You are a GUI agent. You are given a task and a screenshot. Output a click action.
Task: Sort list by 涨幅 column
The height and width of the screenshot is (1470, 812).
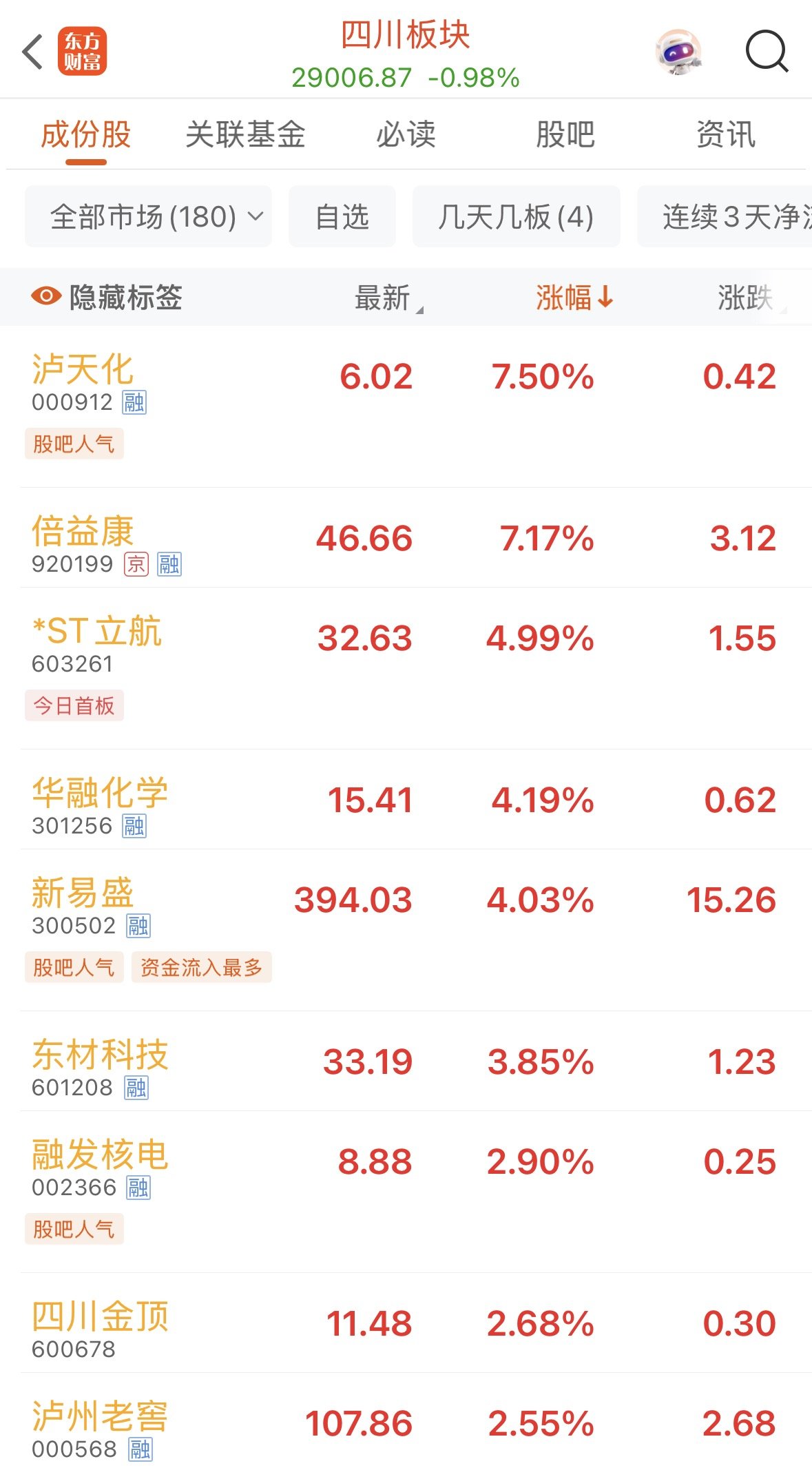pyautogui.click(x=574, y=298)
